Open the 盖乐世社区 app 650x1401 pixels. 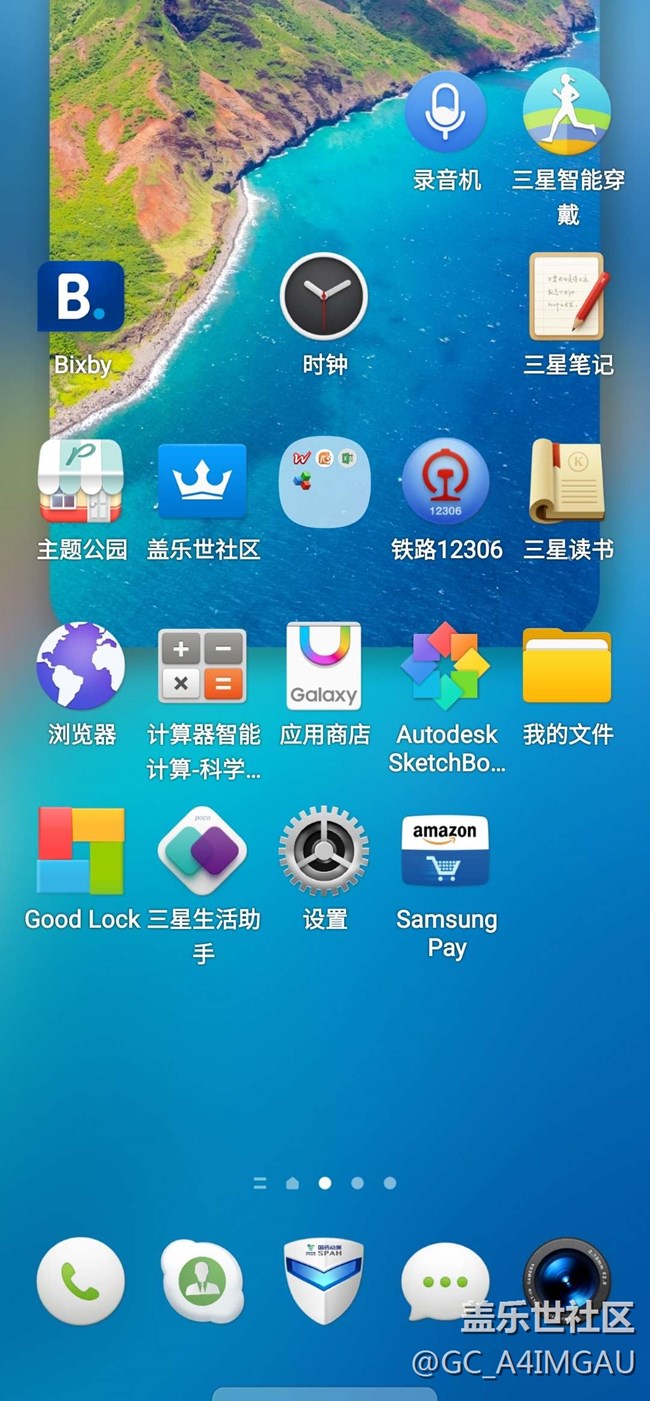[202, 482]
